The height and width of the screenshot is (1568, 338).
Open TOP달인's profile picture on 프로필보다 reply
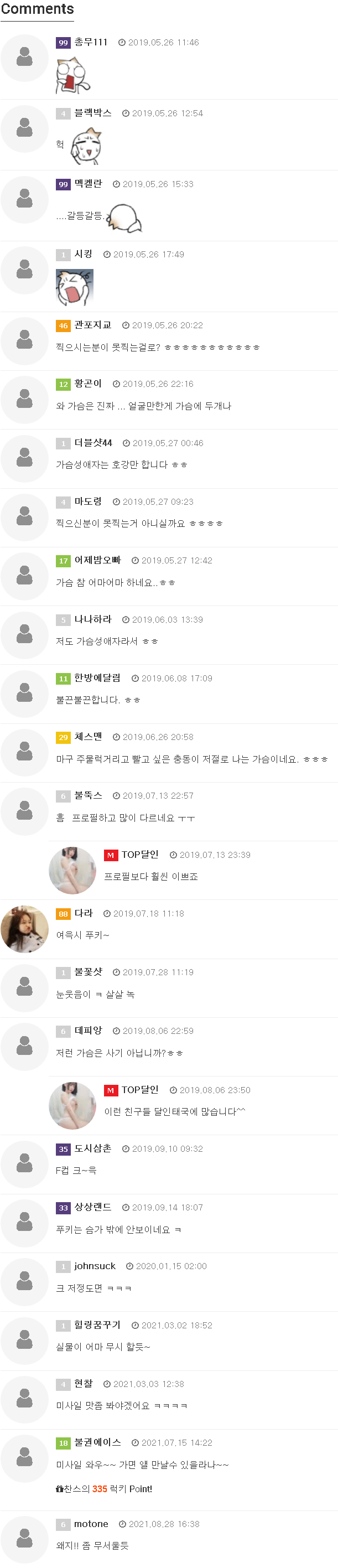(x=72, y=871)
